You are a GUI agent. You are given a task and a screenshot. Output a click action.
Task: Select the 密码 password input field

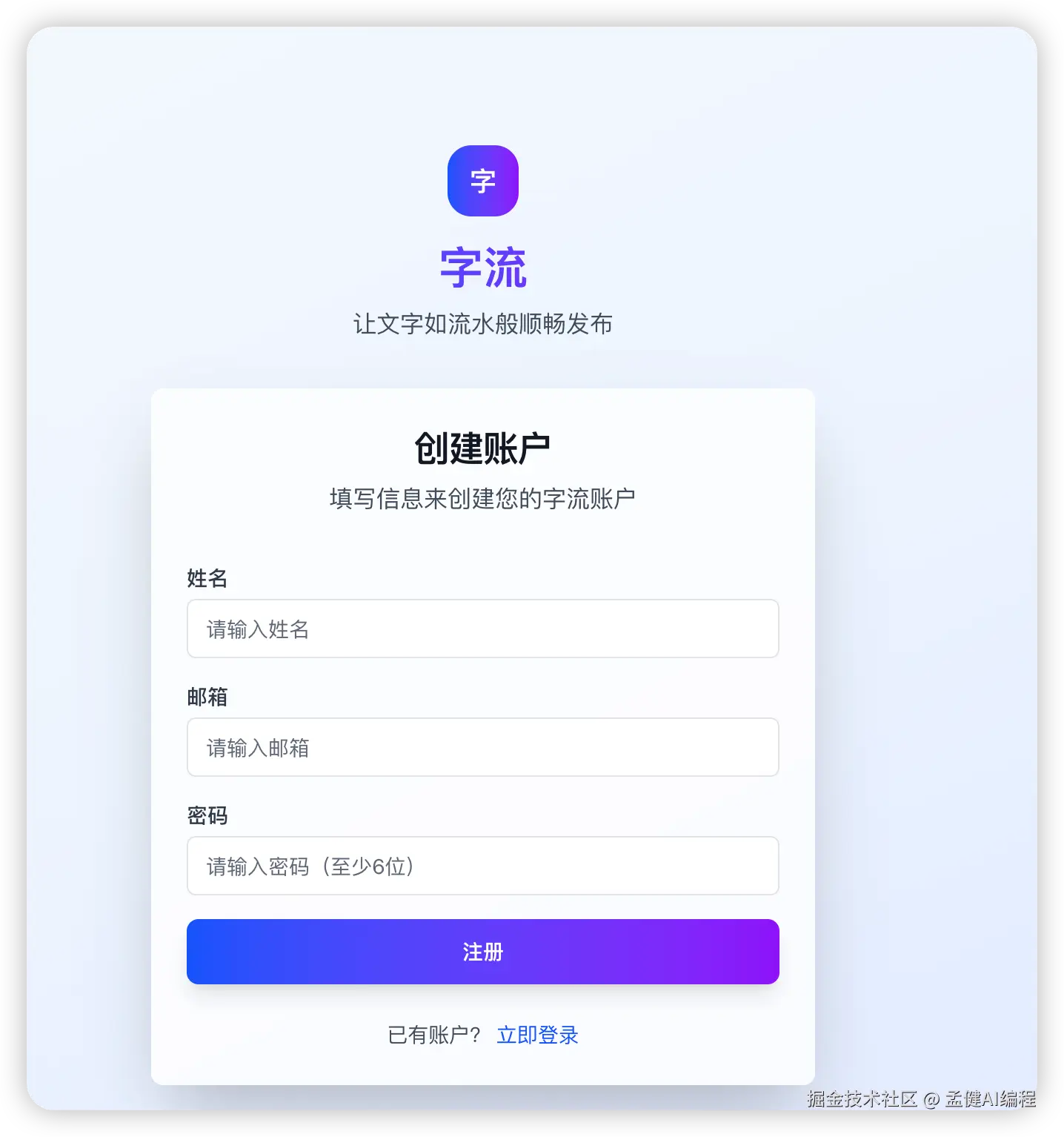pos(482,866)
